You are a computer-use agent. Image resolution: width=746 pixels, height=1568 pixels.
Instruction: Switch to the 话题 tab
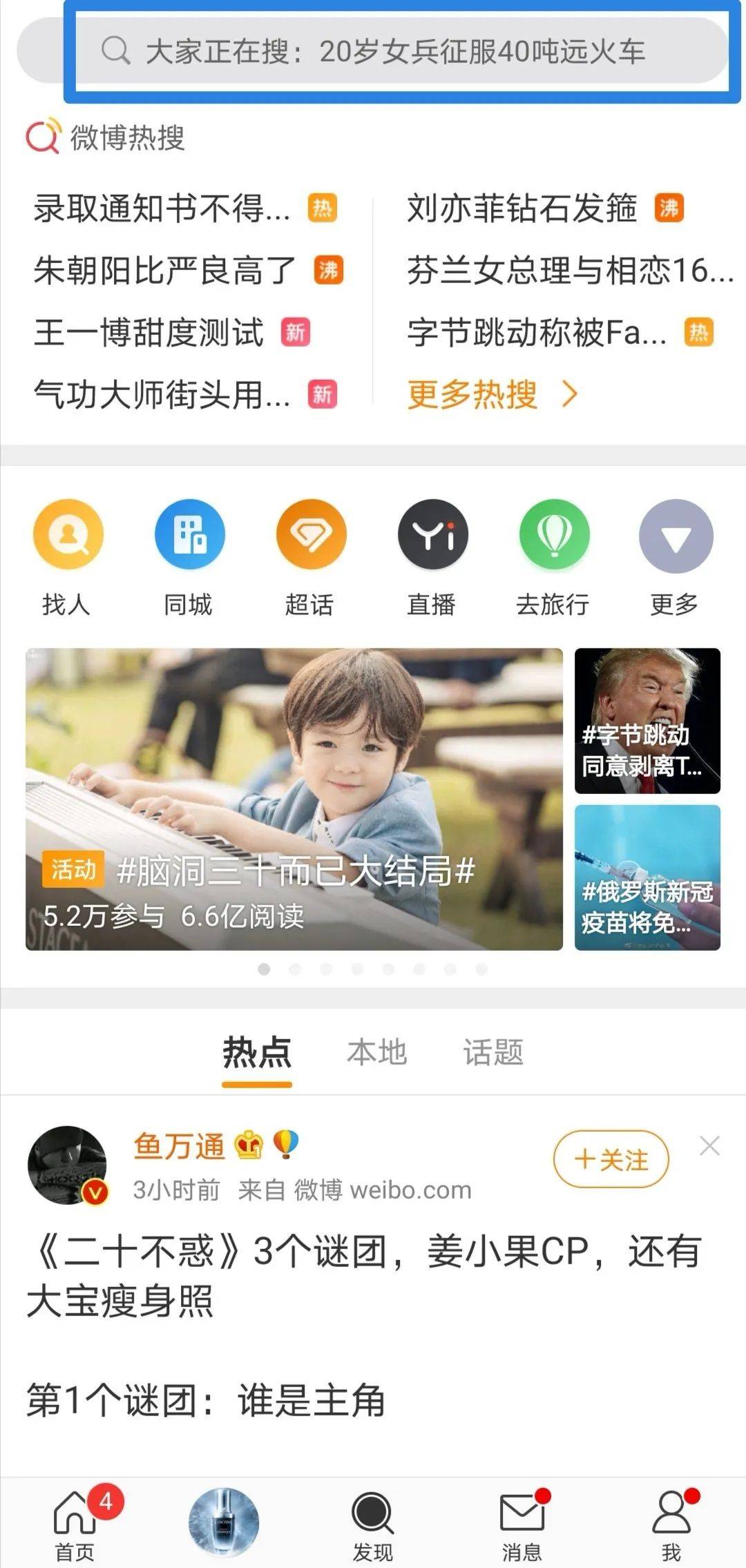pos(493,1053)
